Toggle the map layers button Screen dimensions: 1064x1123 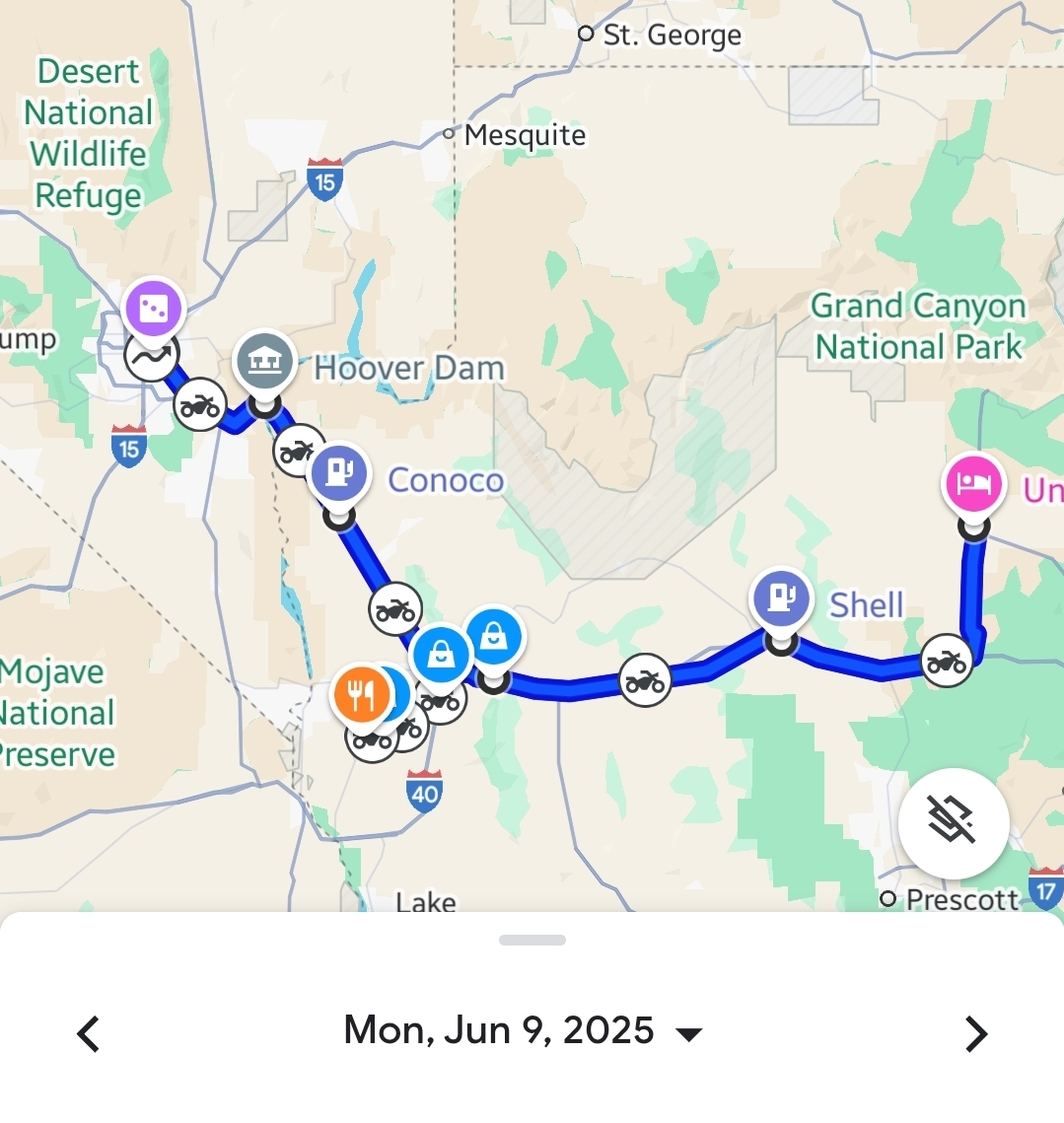tap(953, 822)
